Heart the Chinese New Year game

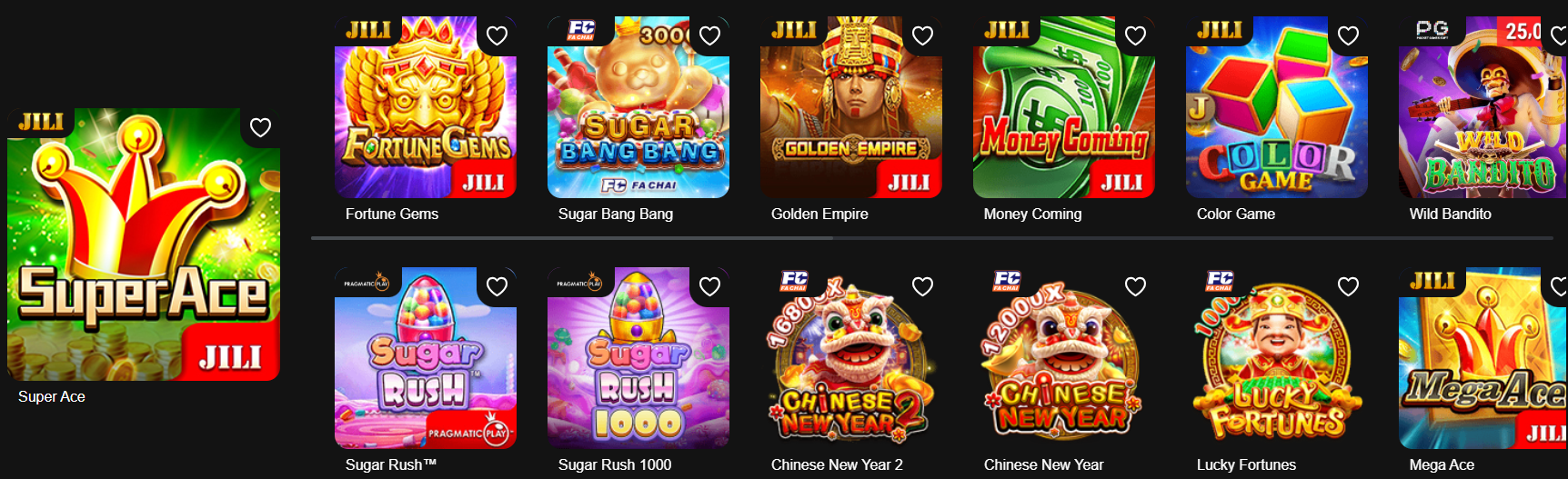tap(1135, 287)
